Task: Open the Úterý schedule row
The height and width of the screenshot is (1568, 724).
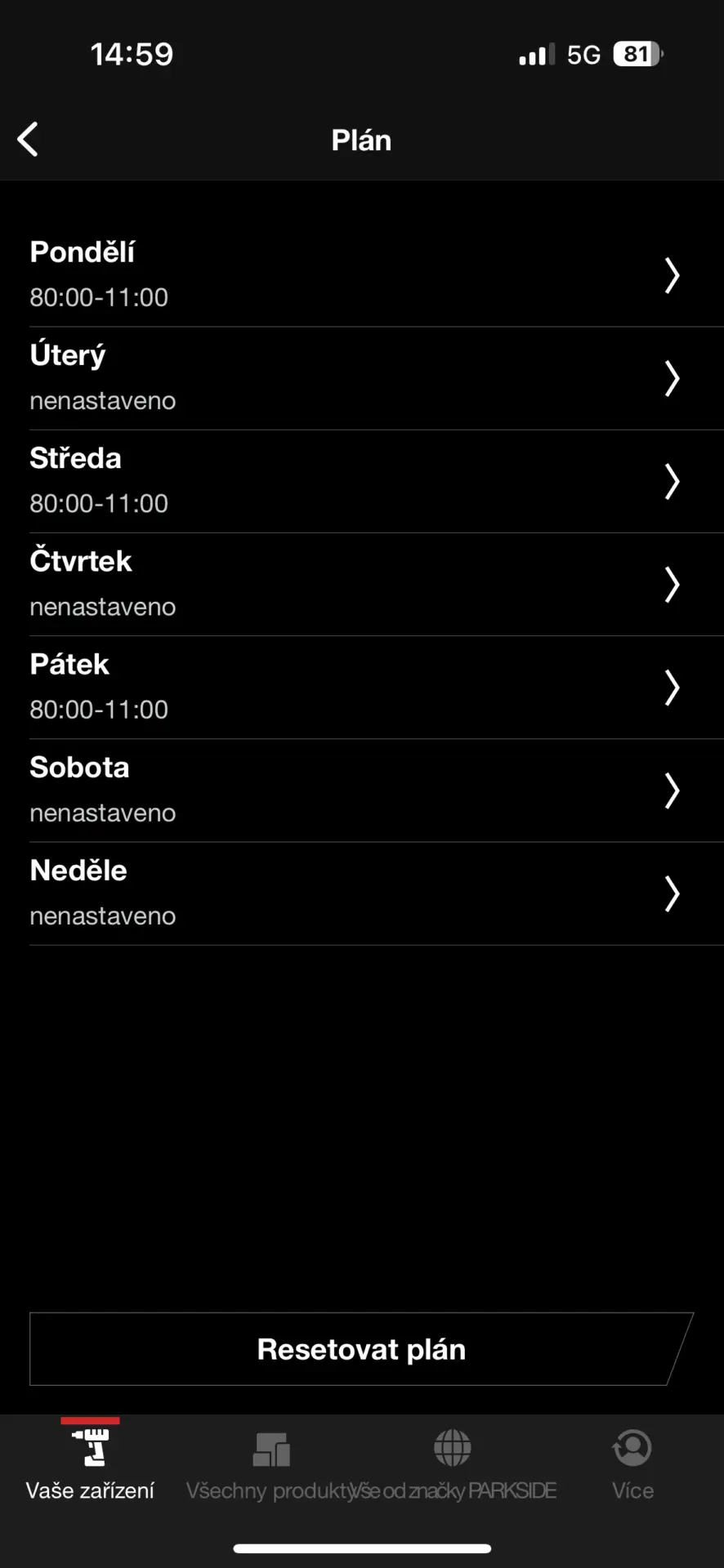Action: (362, 379)
